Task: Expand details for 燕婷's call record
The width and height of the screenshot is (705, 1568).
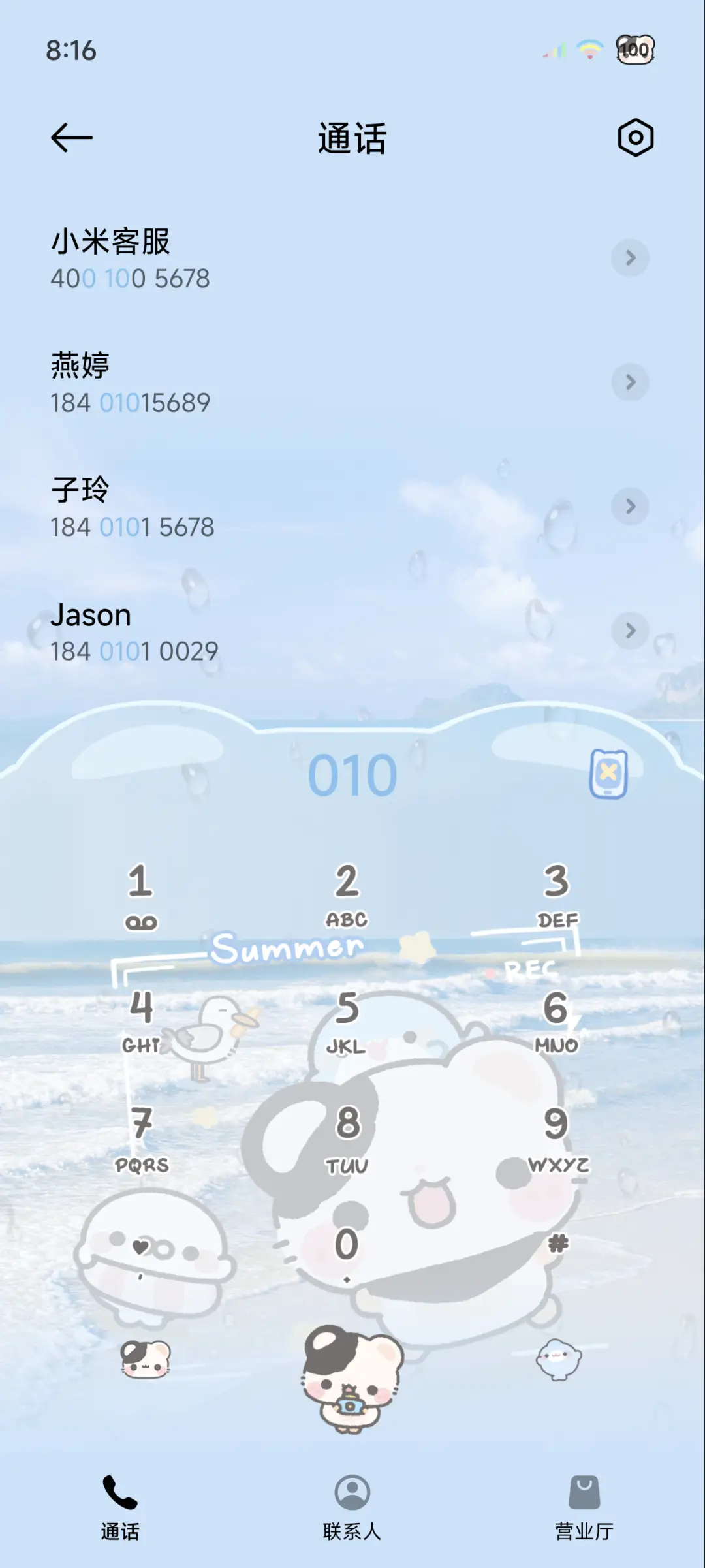Action: tap(630, 383)
